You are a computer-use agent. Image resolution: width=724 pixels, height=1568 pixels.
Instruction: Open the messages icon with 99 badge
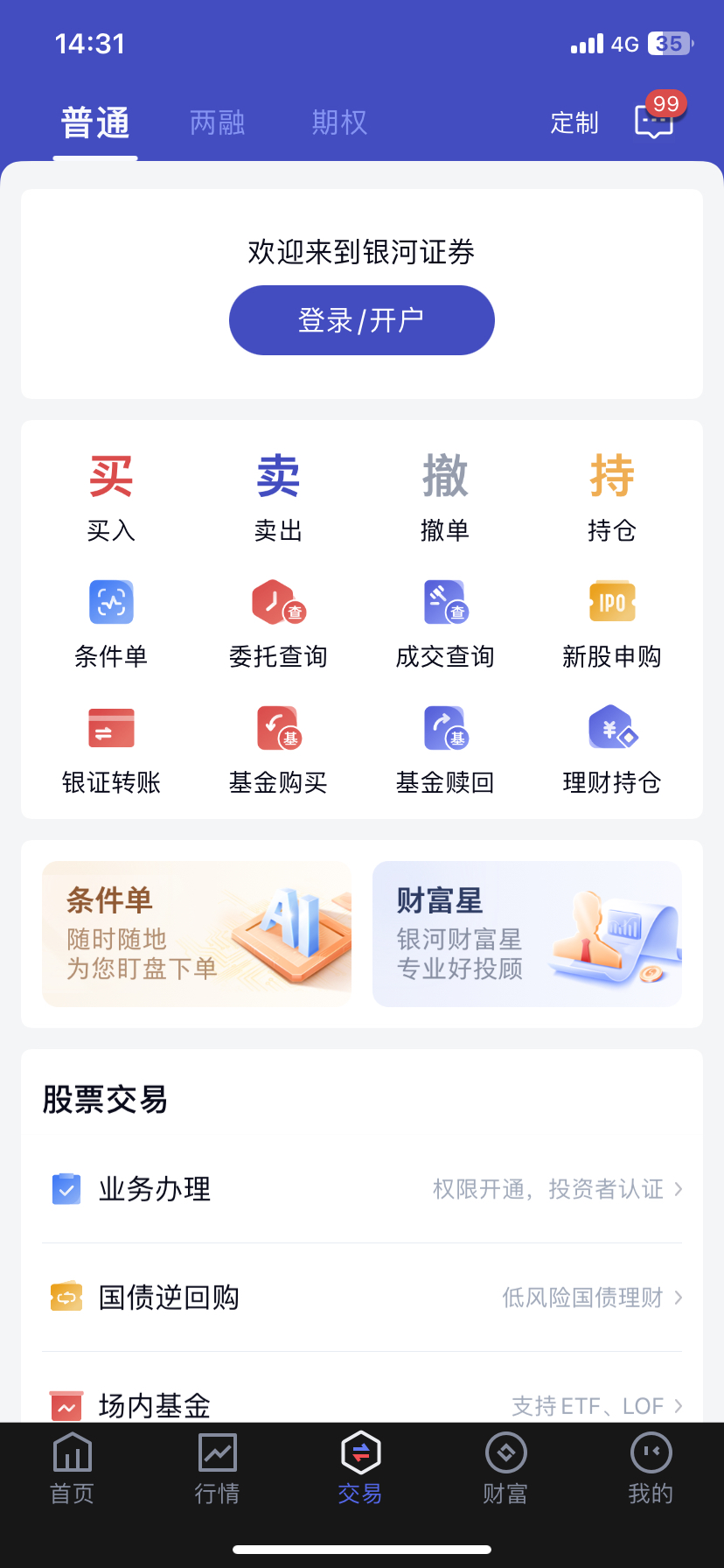click(x=654, y=121)
